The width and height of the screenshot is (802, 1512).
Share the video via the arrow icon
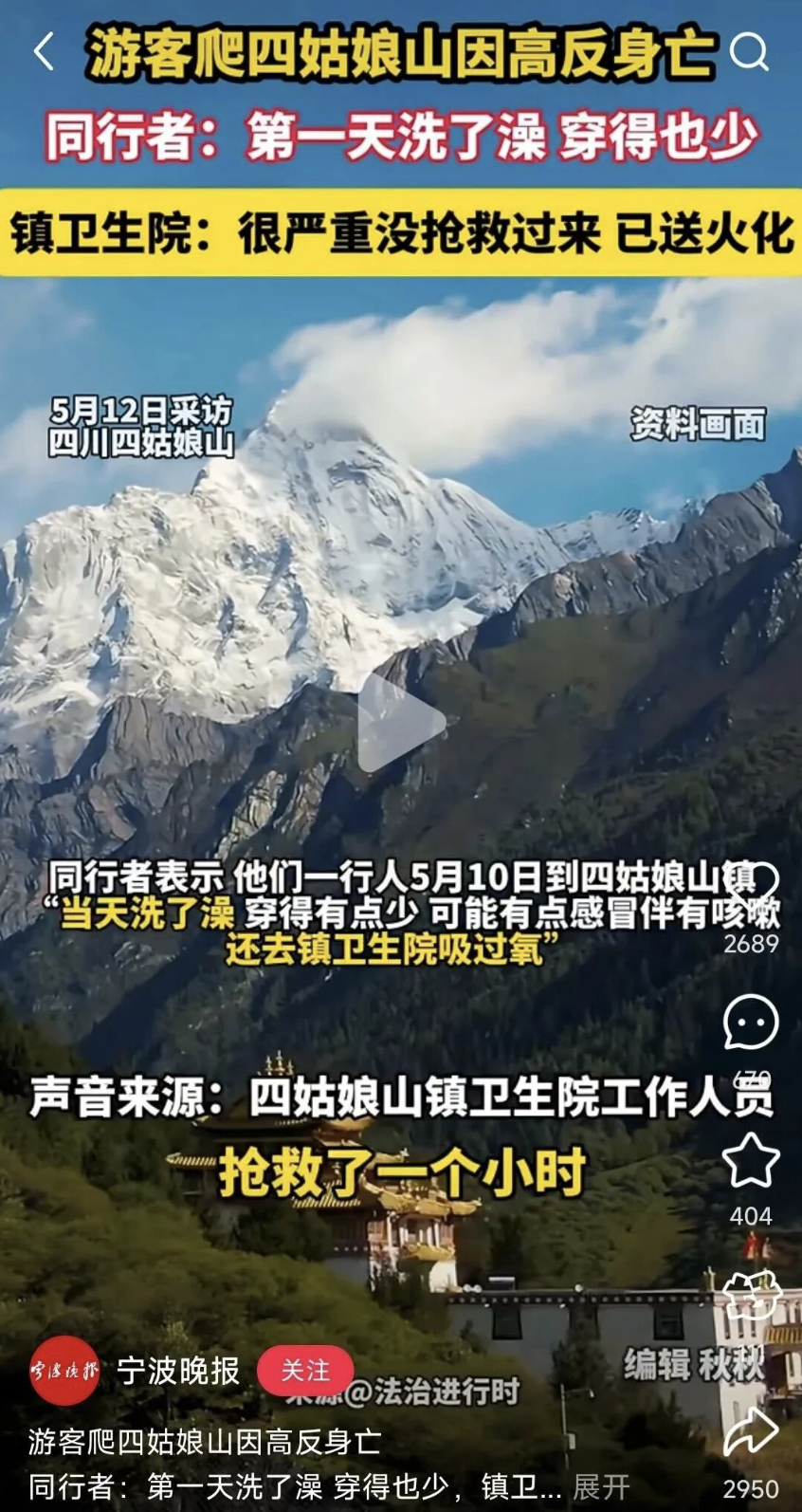coord(751,1432)
